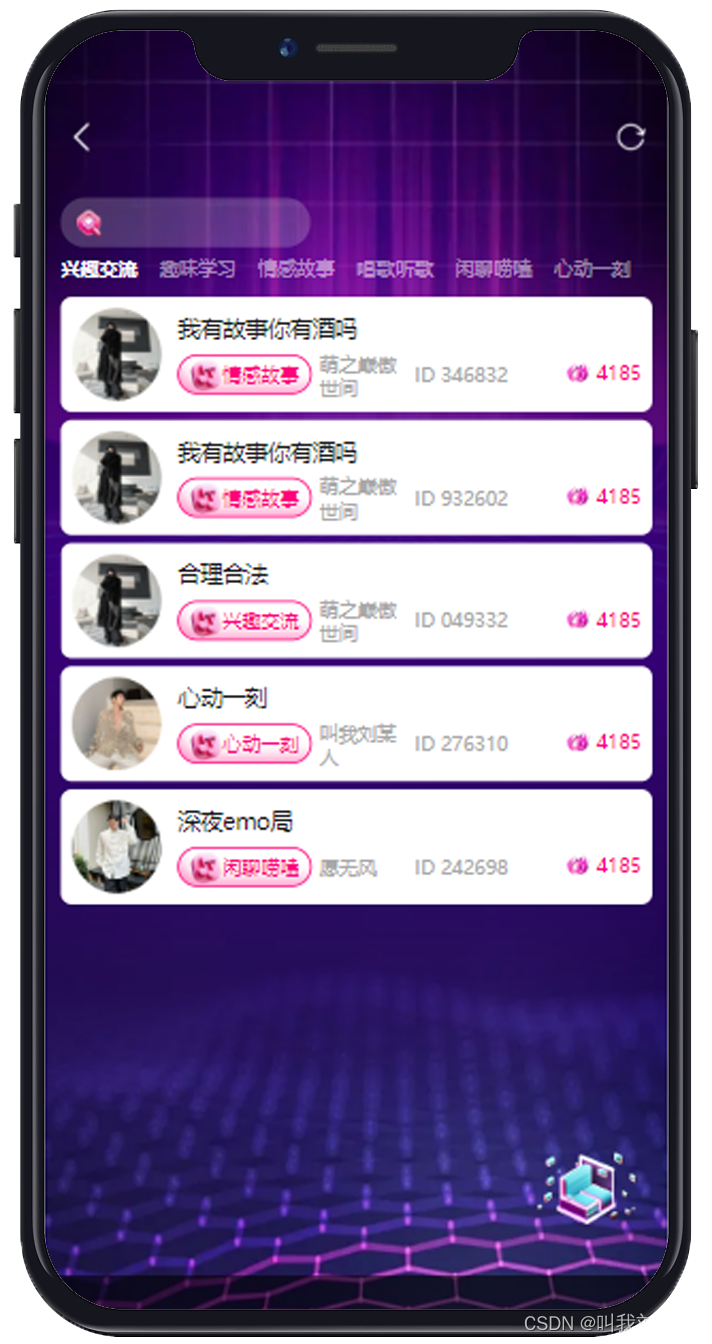
Task: Join the 深夜emo局 room
Action: (x=356, y=846)
